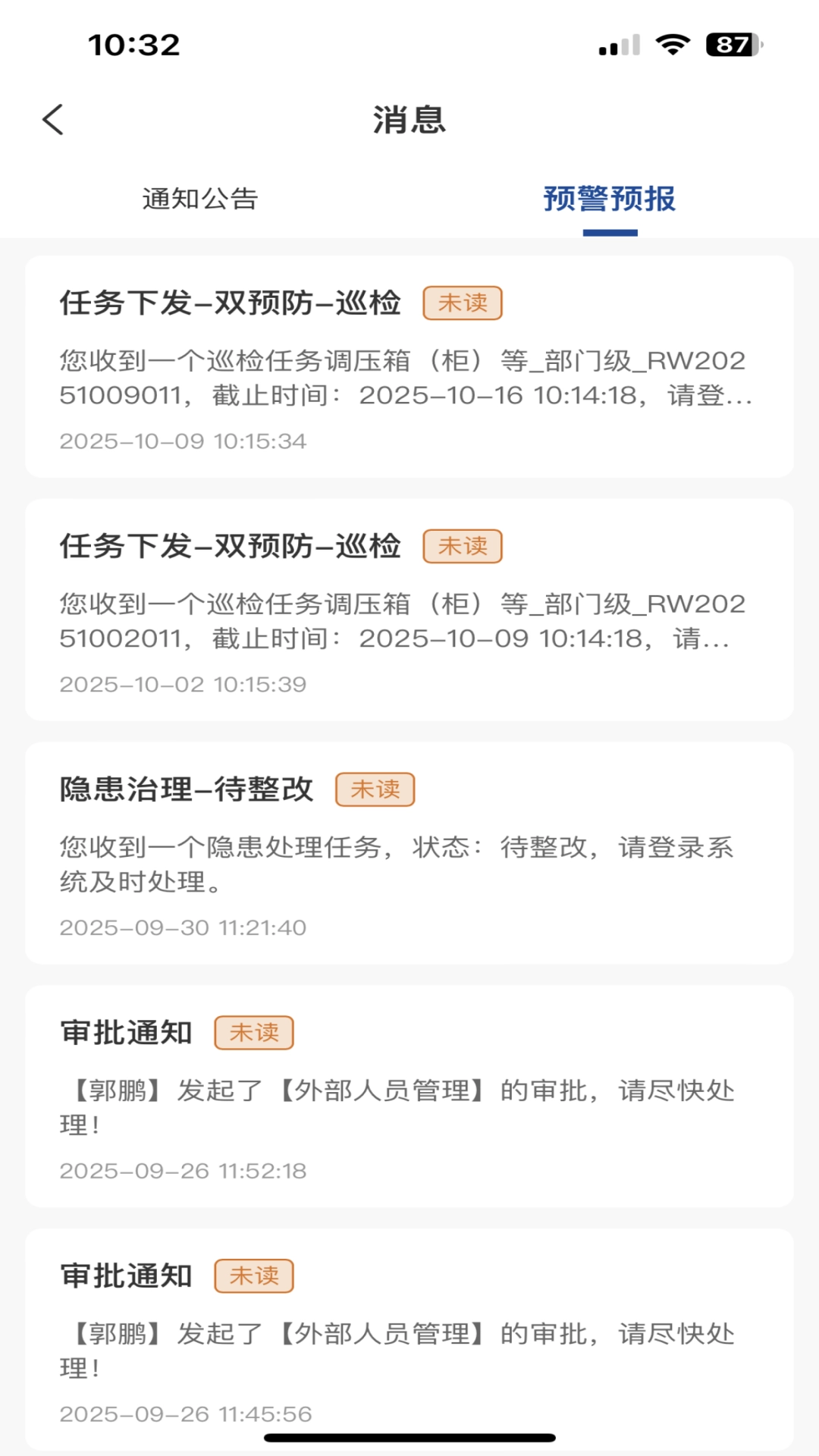Tap the clock showing 10:32
Viewport: 819px width, 1456px height.
(x=133, y=45)
